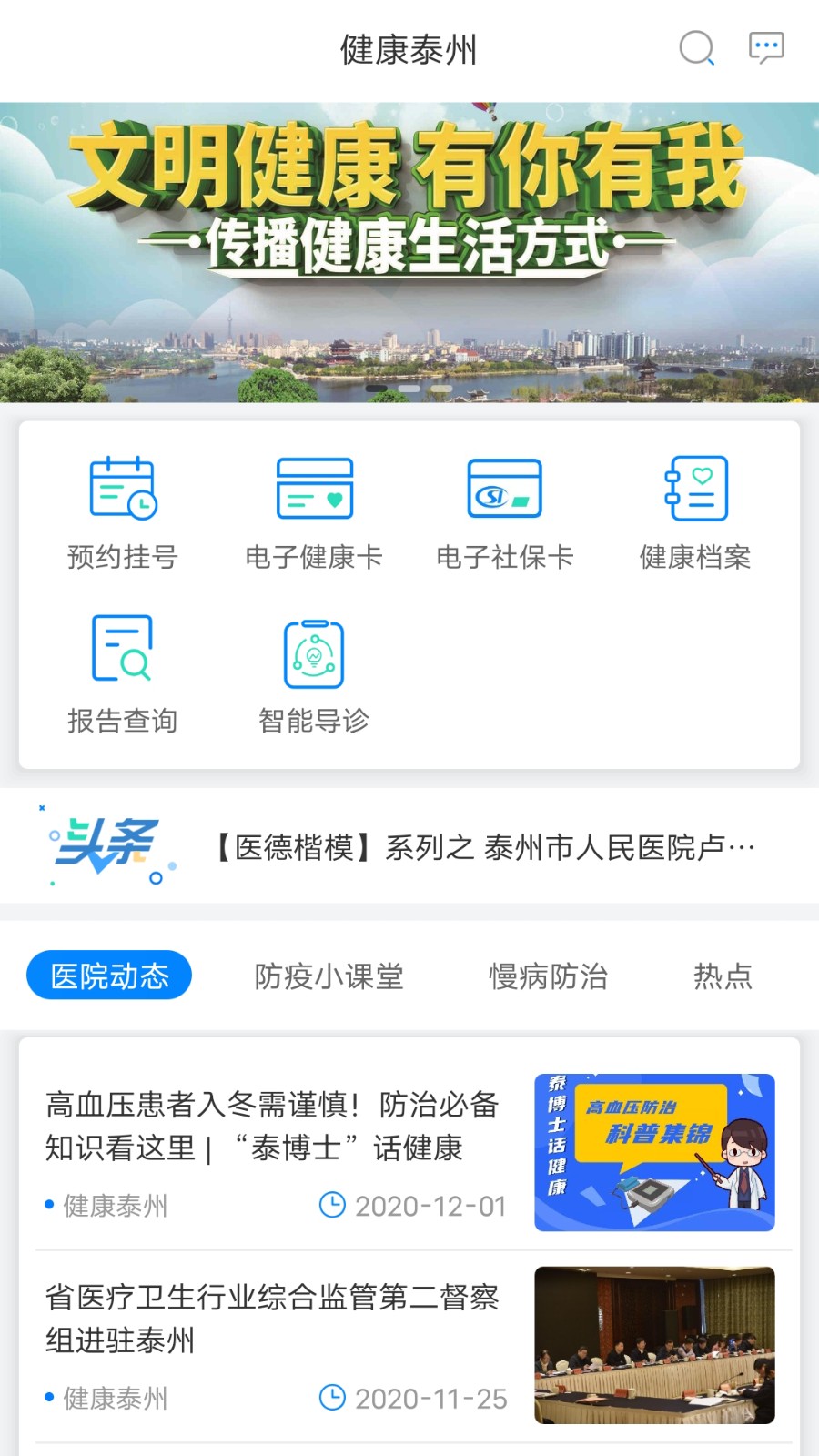Select the 慢病防治 tab

point(550,975)
